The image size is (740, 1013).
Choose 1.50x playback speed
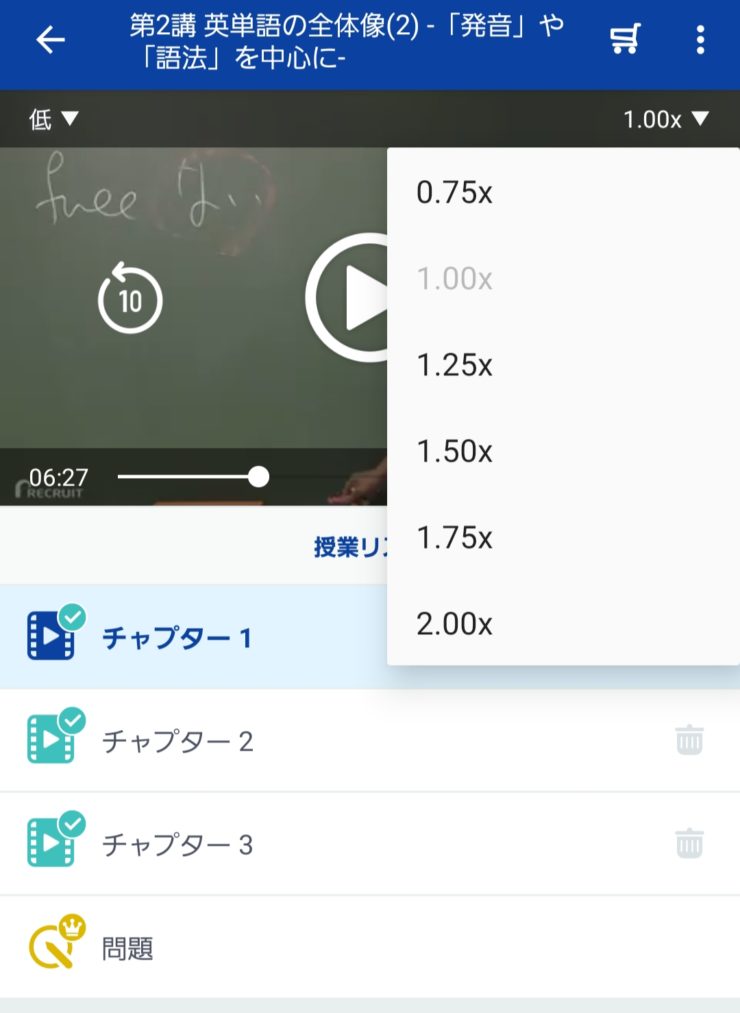click(455, 452)
